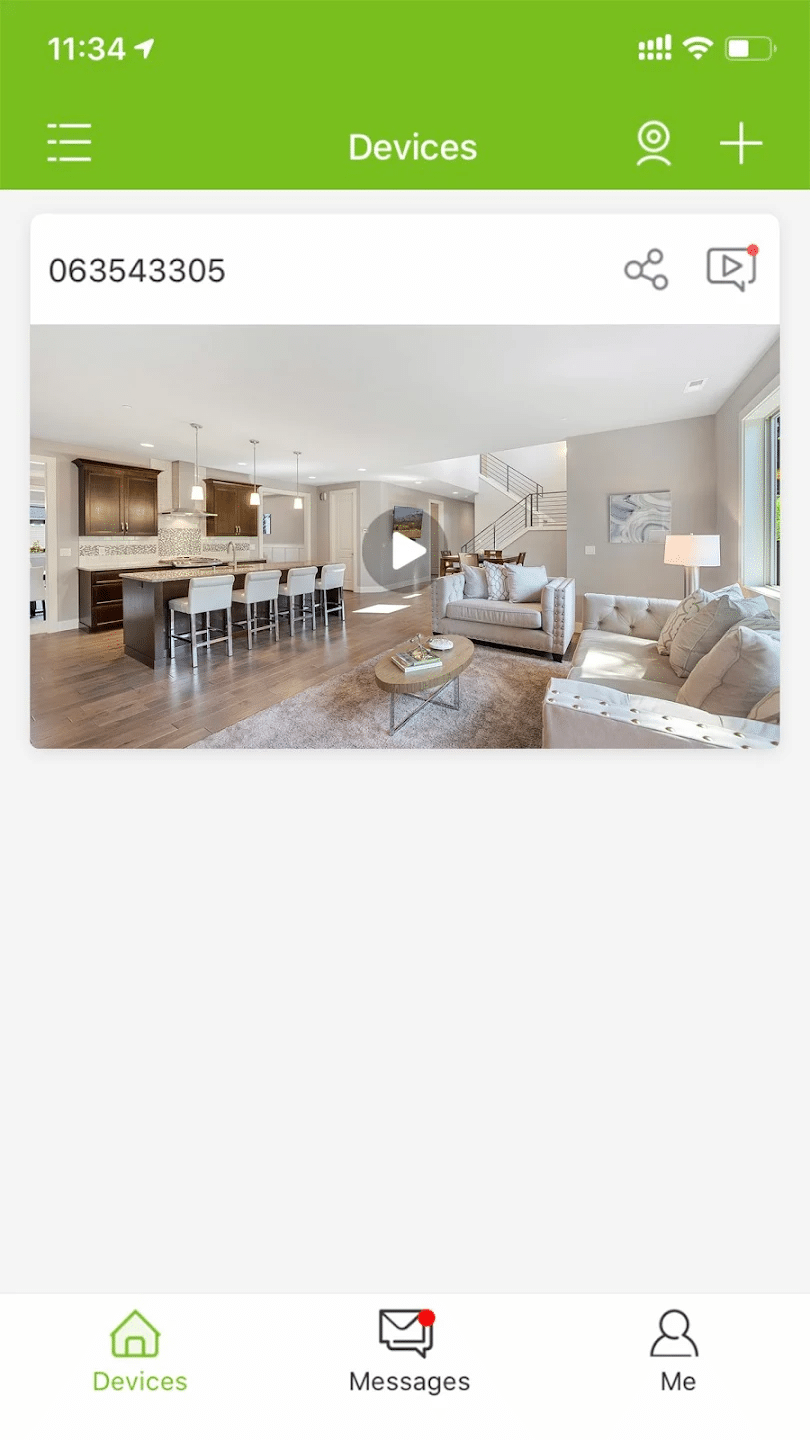This screenshot has height=1440, width=810.
Task: Open playback recordings for 063543305
Action: (x=731, y=269)
